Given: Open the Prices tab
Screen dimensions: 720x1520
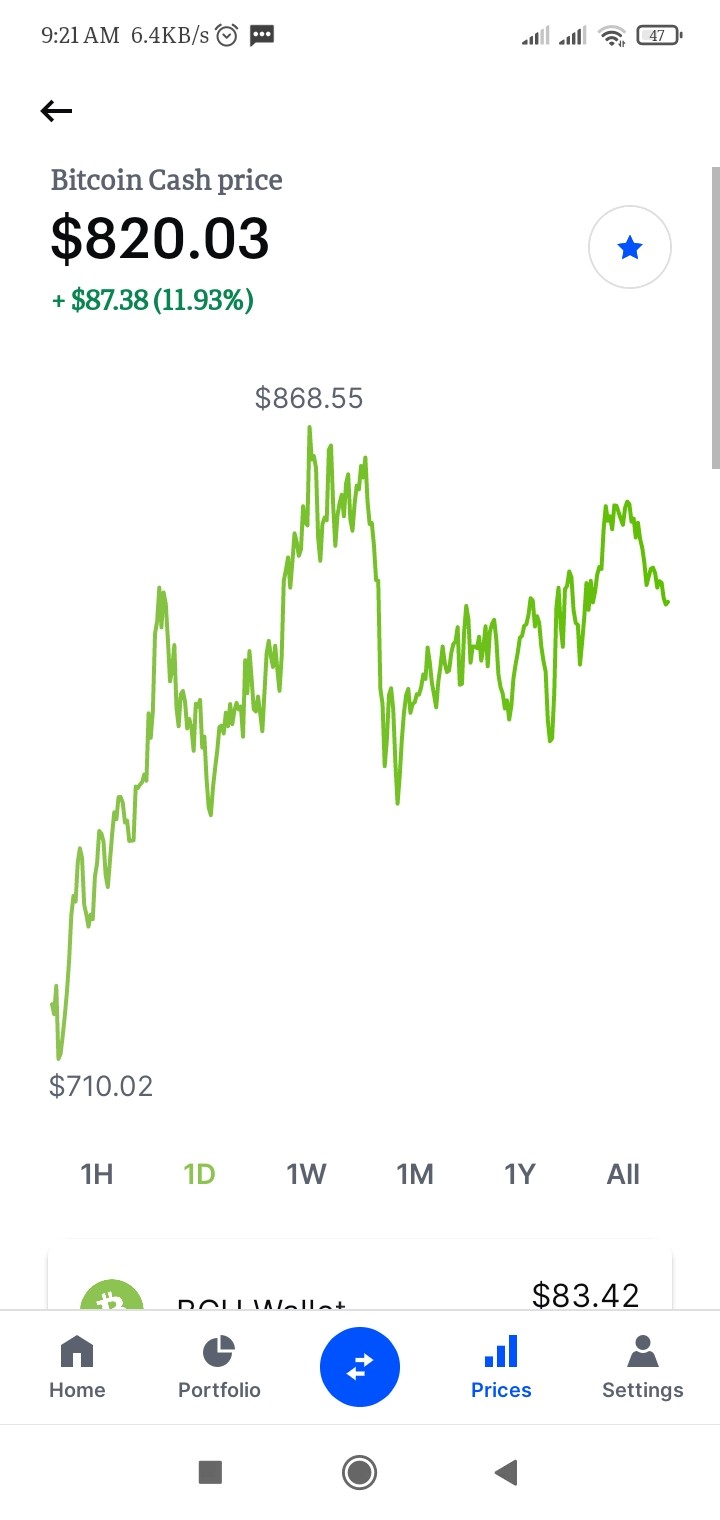Looking at the screenshot, I should click(x=501, y=1367).
